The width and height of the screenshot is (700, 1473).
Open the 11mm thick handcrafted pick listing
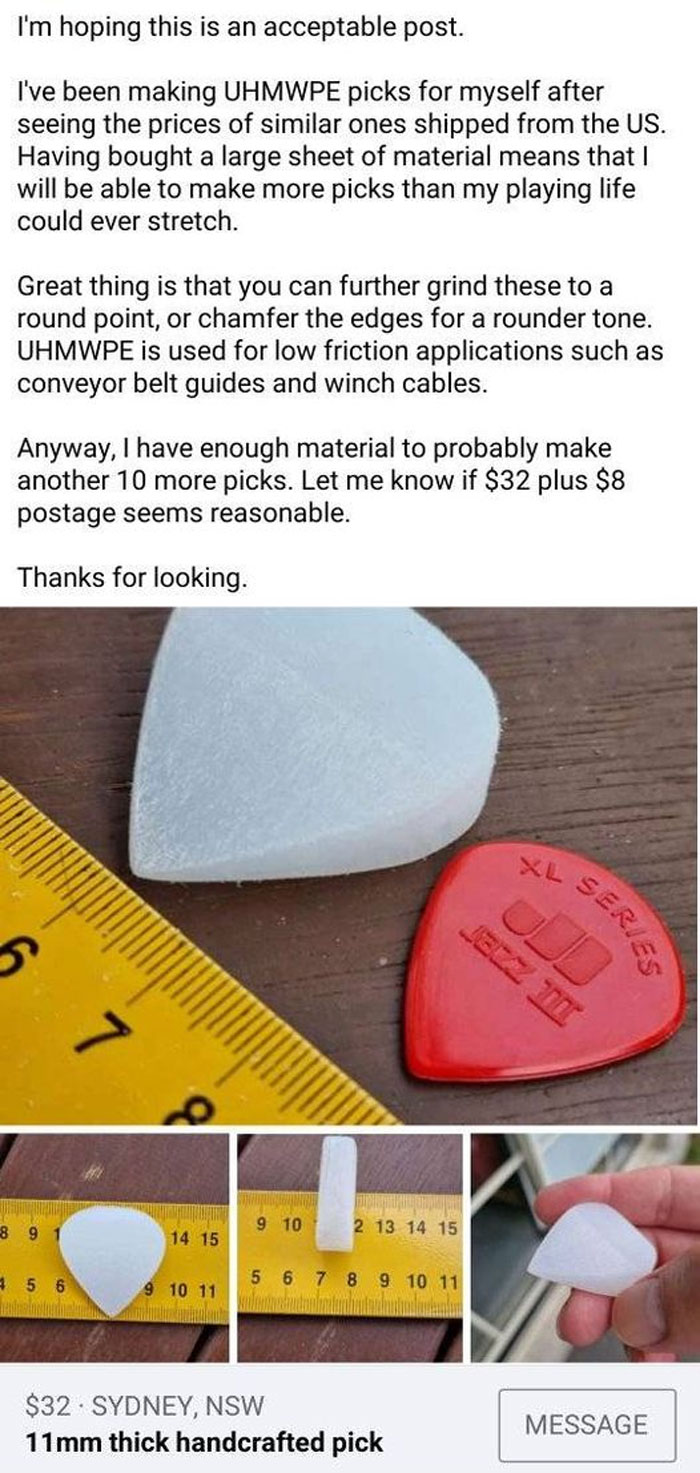[x=205, y=1442]
